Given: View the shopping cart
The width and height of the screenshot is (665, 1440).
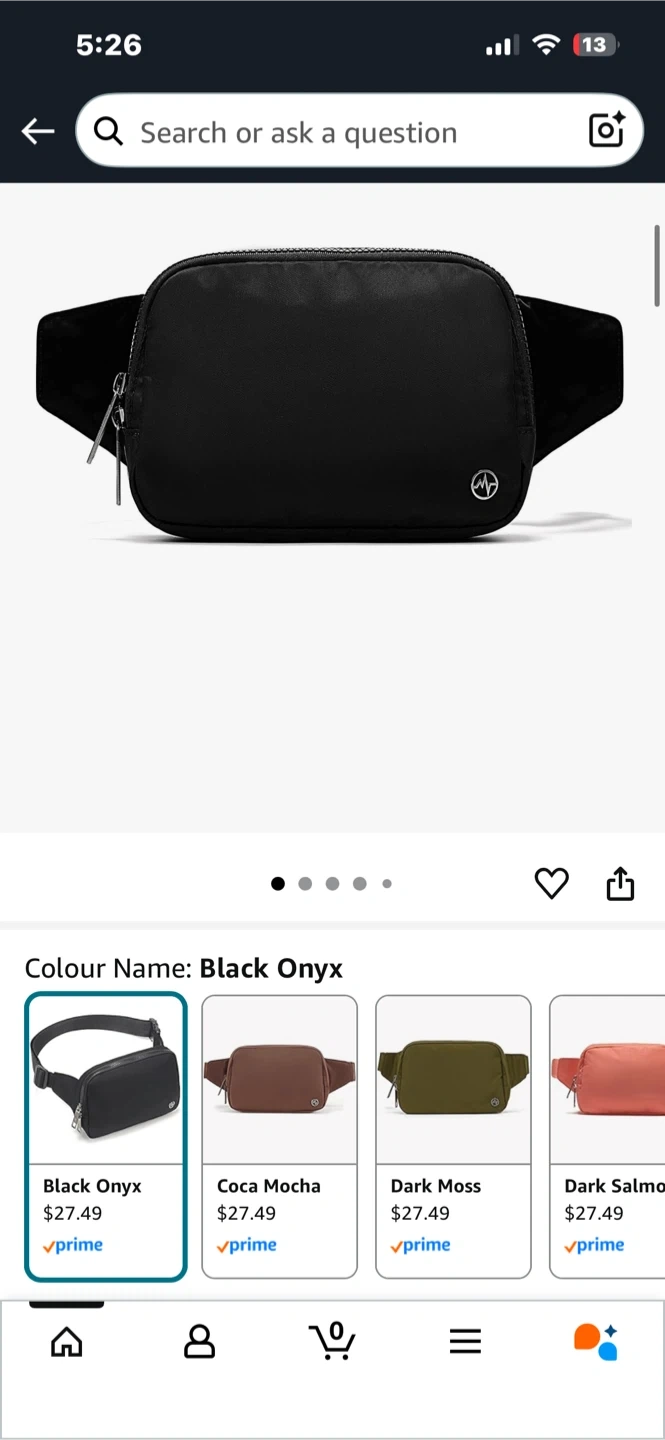Looking at the screenshot, I should click(x=332, y=1341).
